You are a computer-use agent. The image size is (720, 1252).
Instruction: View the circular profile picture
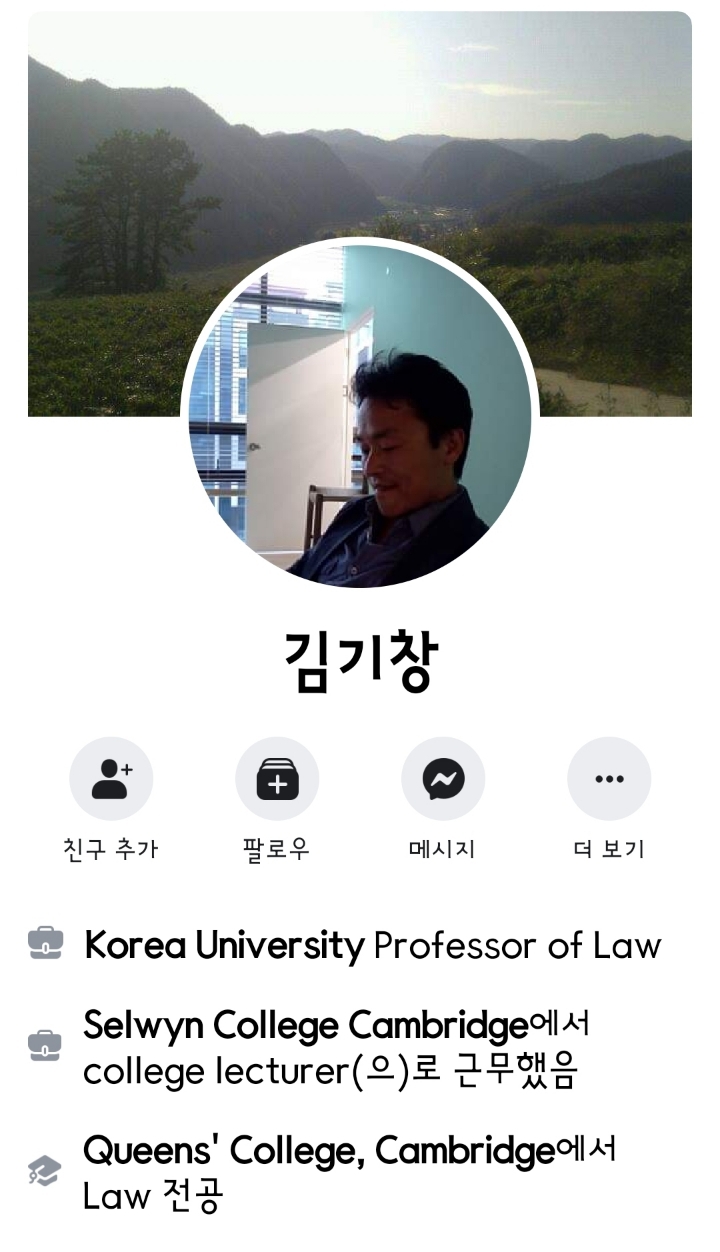coord(360,412)
